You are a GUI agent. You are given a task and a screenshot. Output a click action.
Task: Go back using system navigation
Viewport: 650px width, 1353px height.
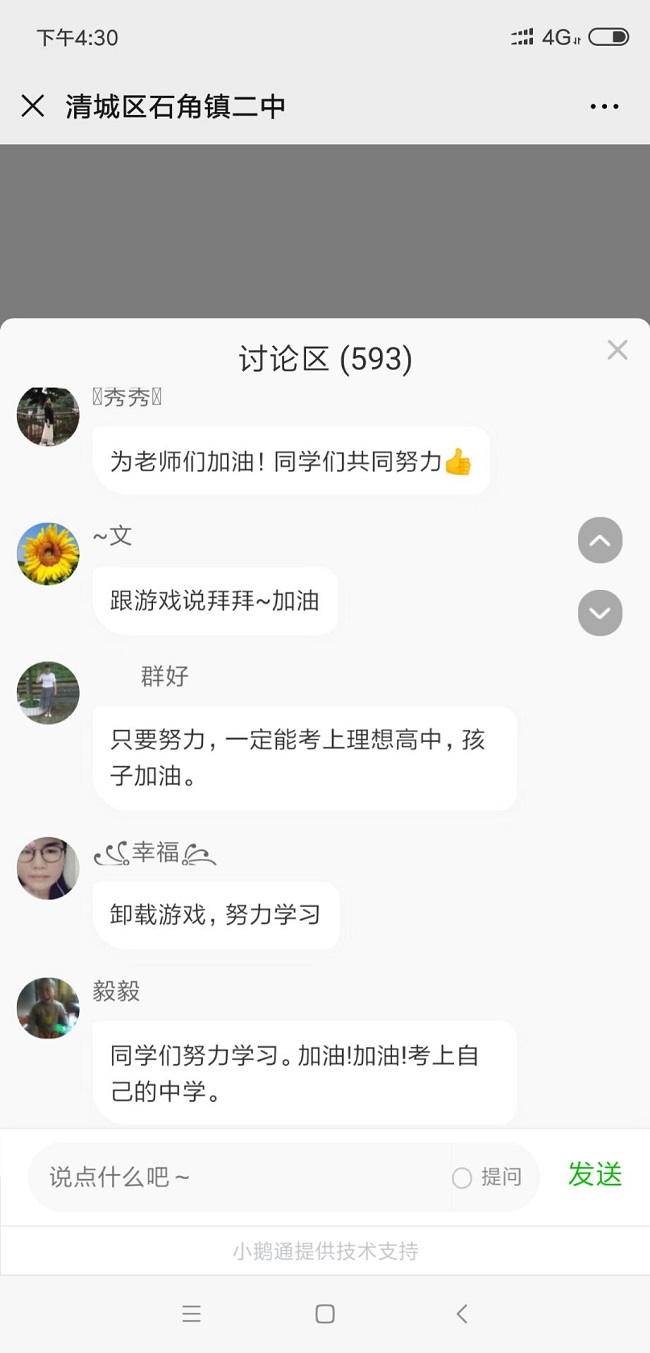[x=461, y=1314]
